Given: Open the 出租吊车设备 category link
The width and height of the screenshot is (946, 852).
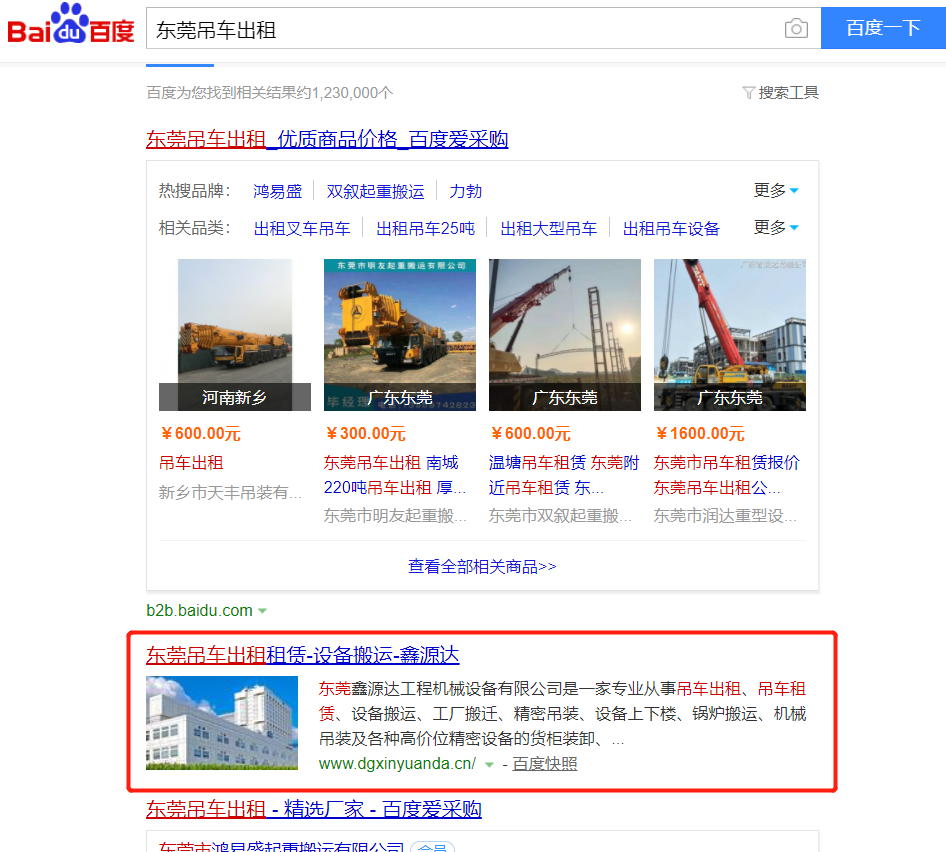Looking at the screenshot, I should [671, 228].
